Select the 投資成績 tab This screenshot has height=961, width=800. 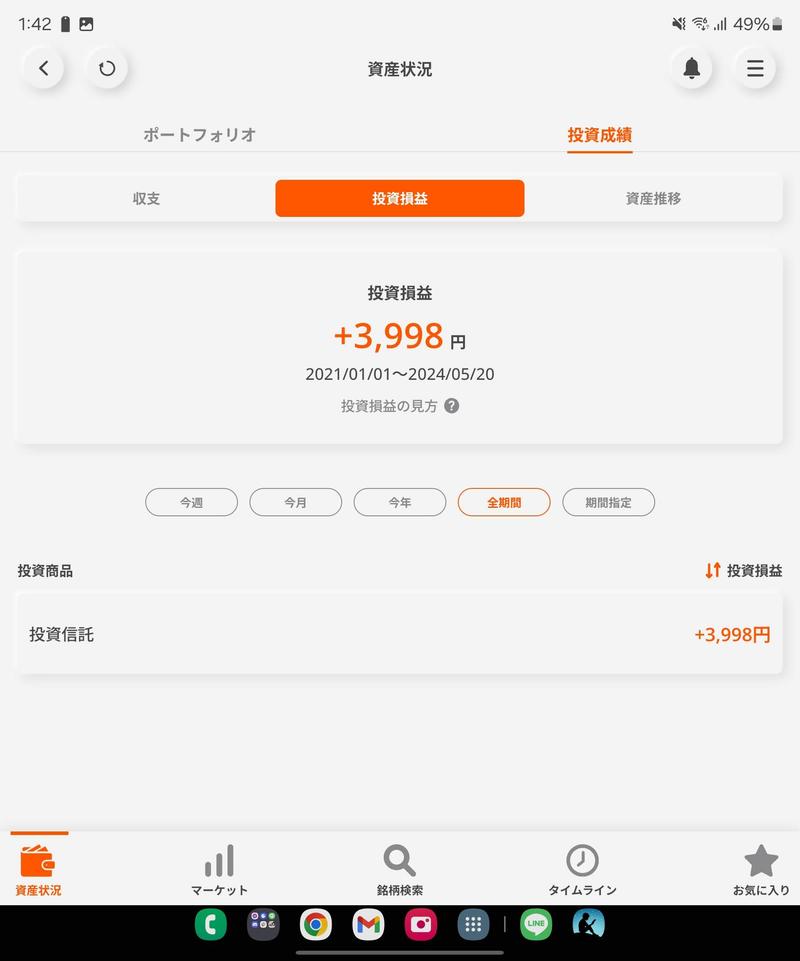tap(599, 135)
